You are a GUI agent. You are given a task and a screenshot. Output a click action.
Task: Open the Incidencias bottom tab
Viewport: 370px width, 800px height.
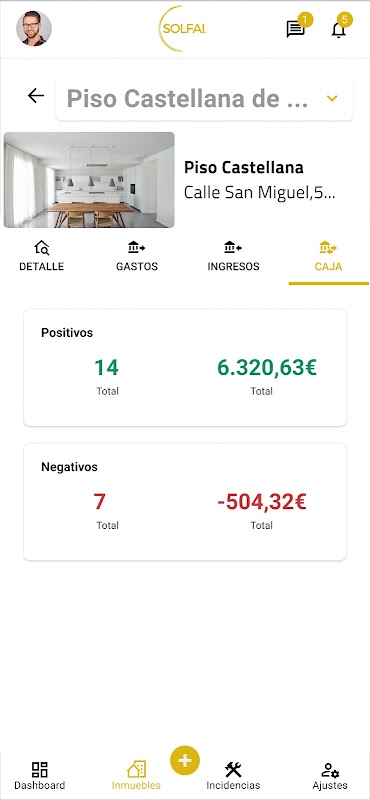pyautogui.click(x=233, y=776)
